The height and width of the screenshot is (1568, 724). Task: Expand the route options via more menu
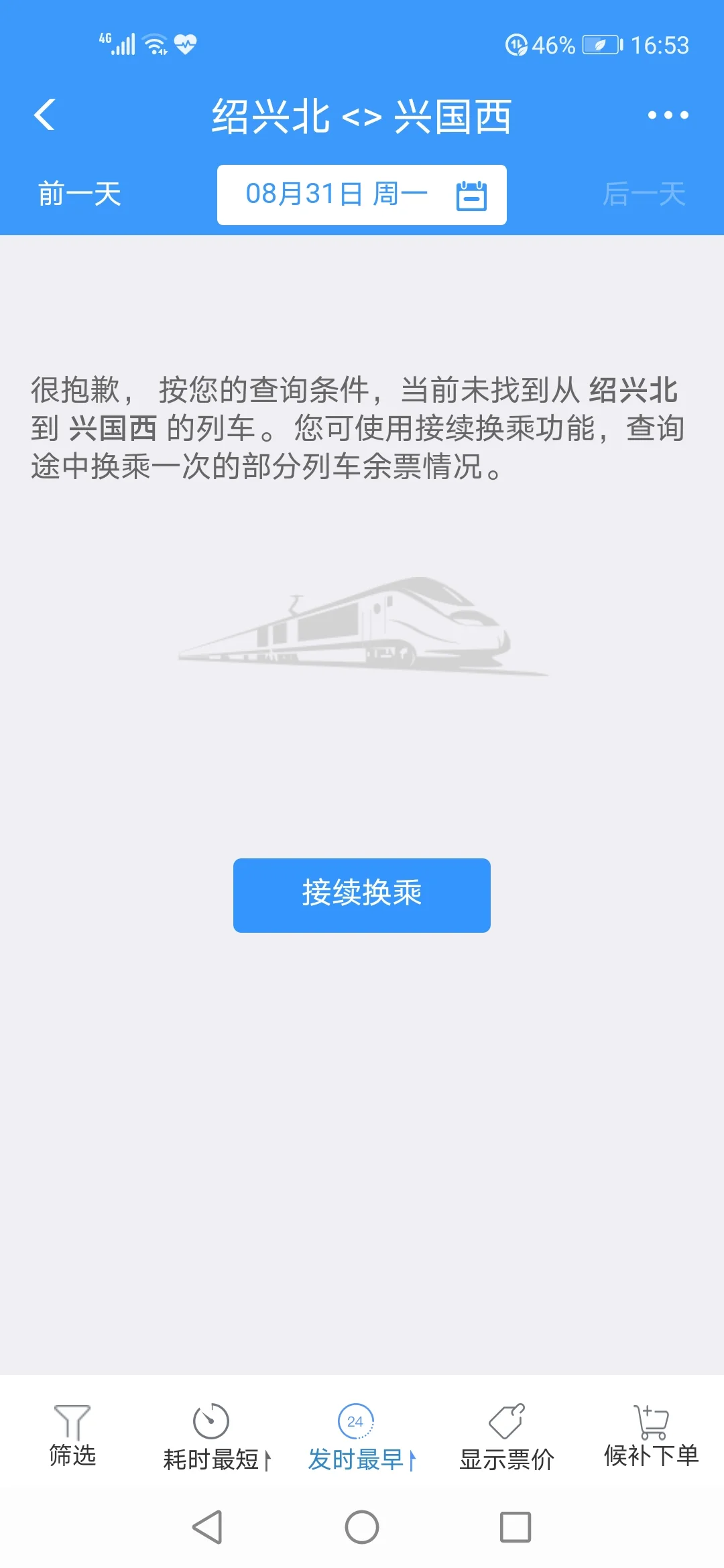(x=667, y=114)
